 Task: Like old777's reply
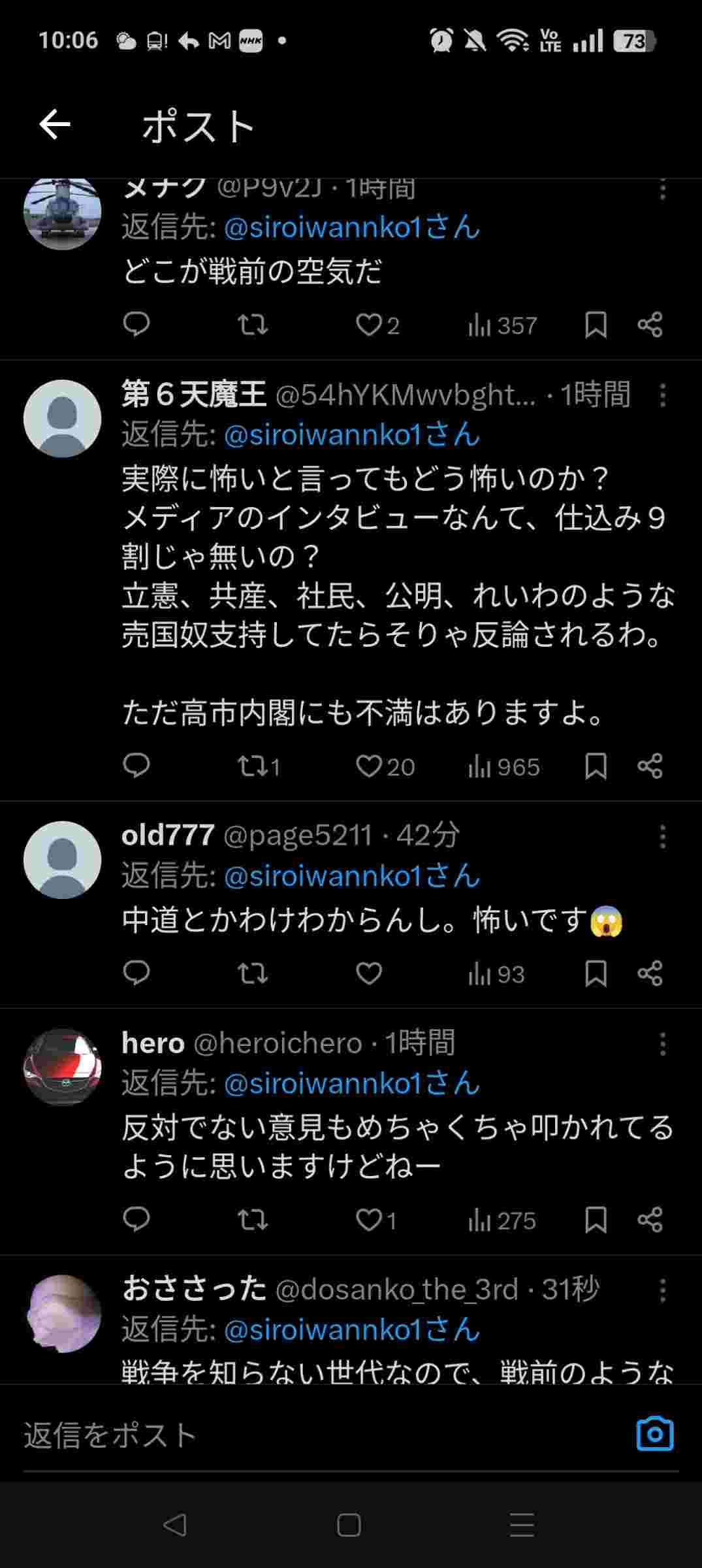[x=369, y=973]
